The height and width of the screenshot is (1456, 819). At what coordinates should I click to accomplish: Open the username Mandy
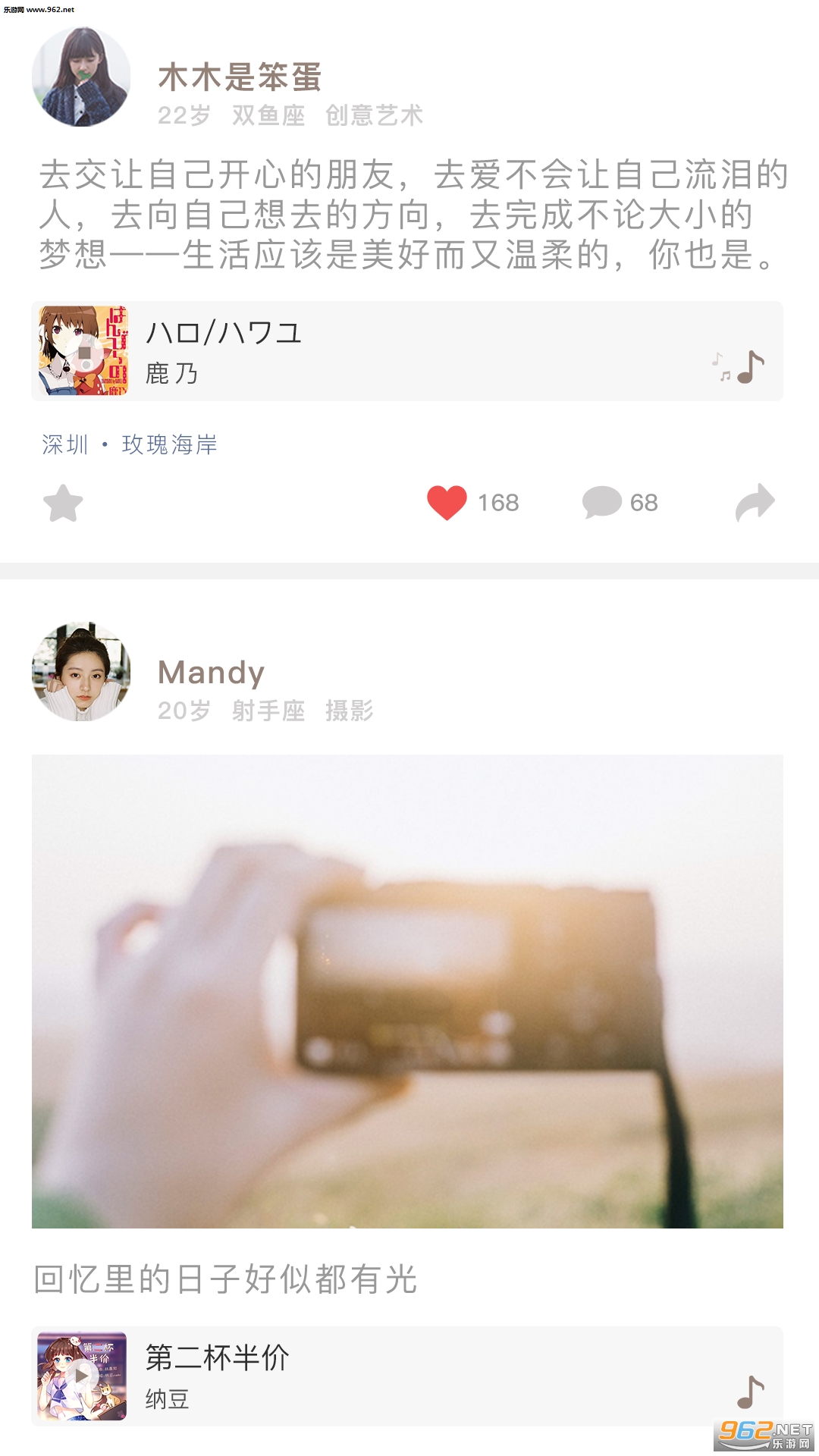click(212, 673)
